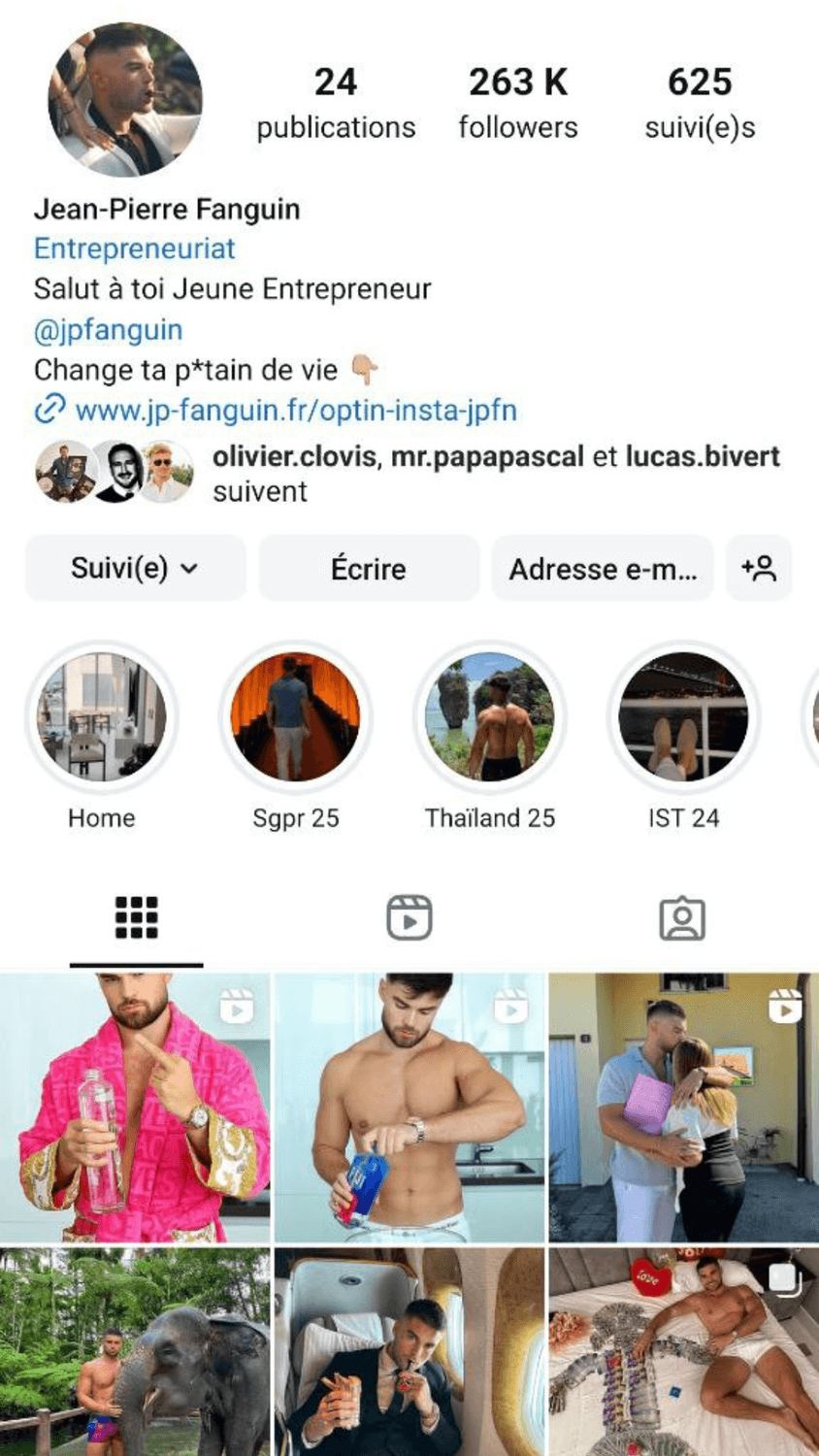The width and height of the screenshot is (819, 1456).
Task: Open the reel of the couple hugging
Action: 682,1108
